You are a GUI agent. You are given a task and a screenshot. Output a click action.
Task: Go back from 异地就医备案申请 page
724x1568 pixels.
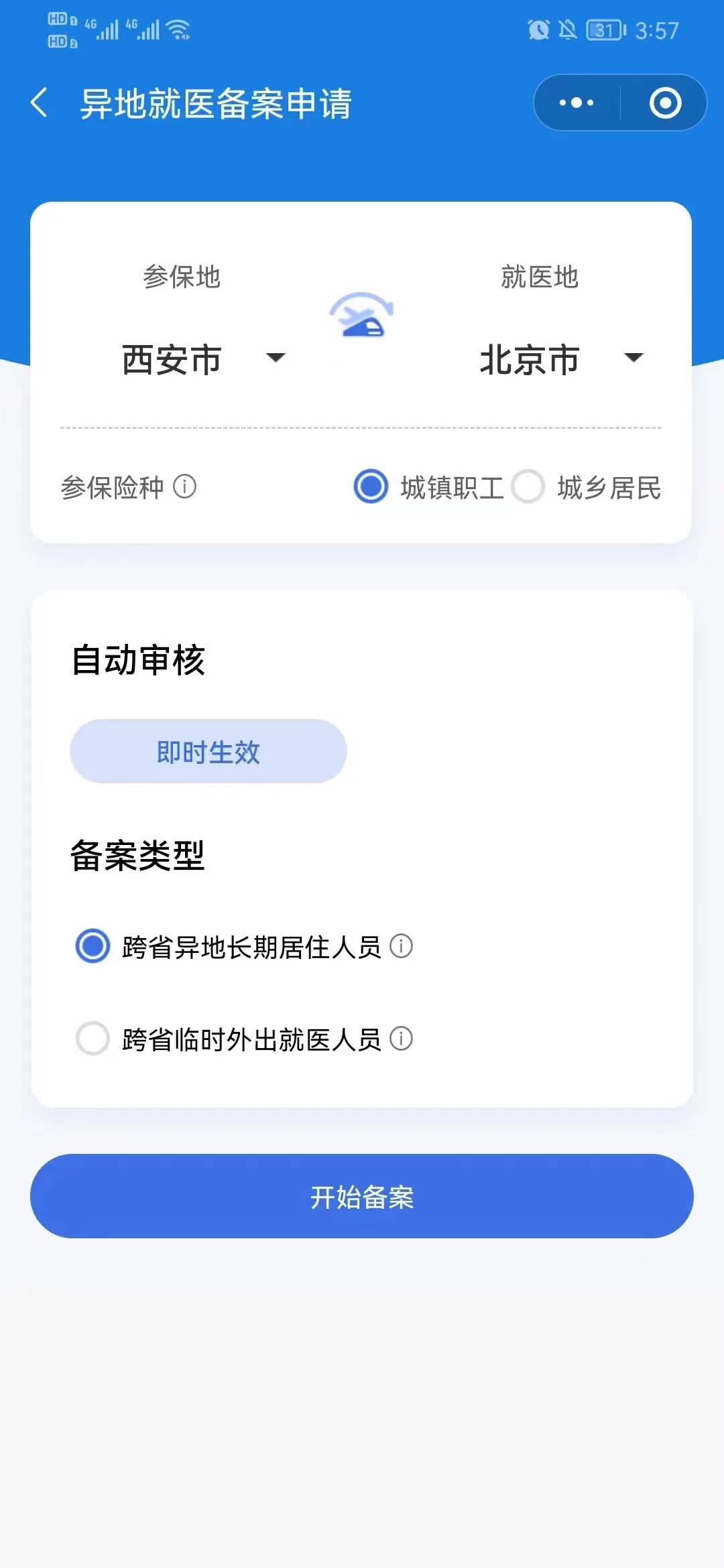(40, 103)
